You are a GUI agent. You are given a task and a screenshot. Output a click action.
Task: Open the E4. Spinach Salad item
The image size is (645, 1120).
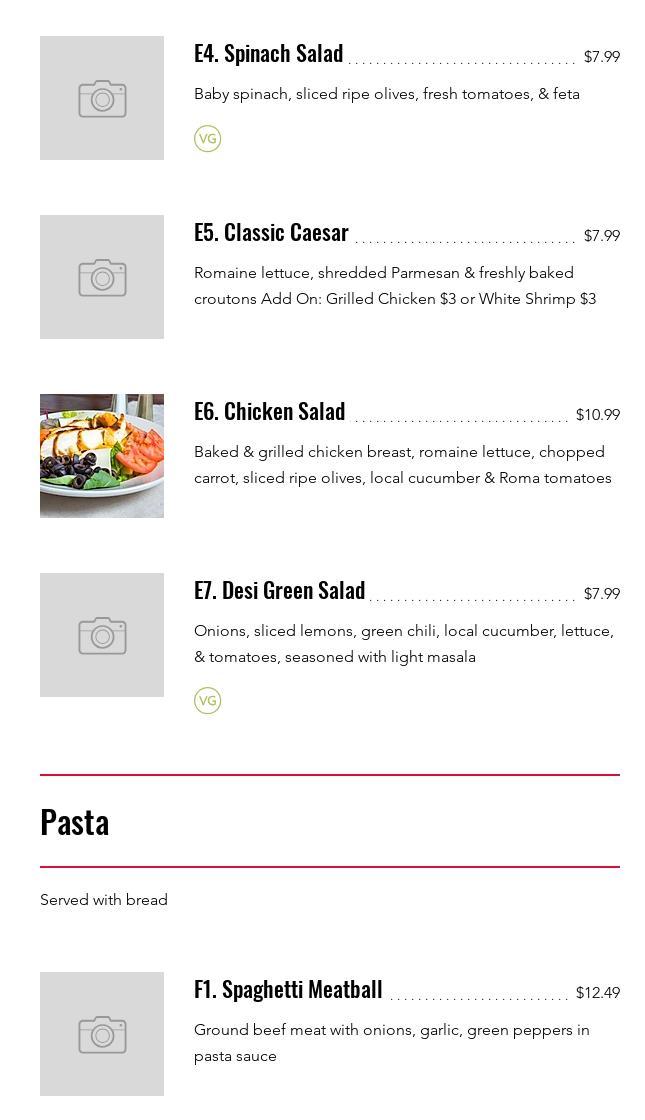tap(269, 54)
